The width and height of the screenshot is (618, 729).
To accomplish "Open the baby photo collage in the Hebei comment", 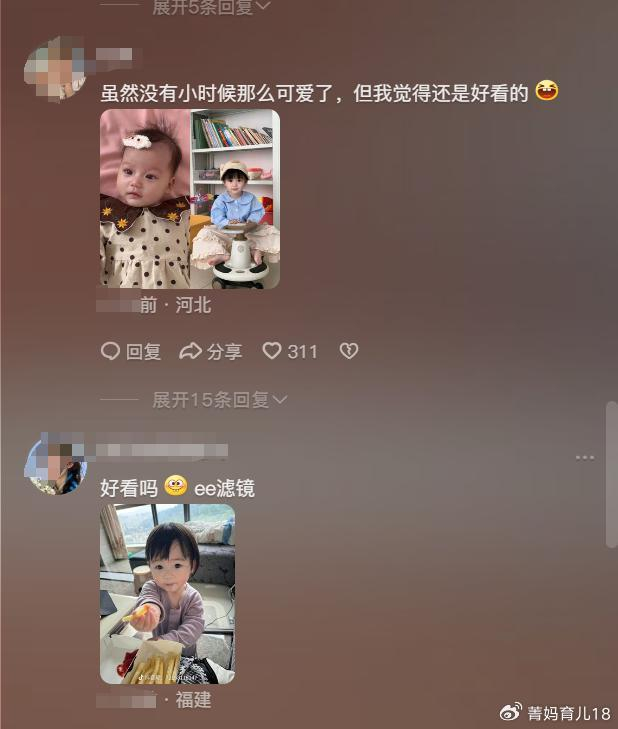I will tap(190, 199).
